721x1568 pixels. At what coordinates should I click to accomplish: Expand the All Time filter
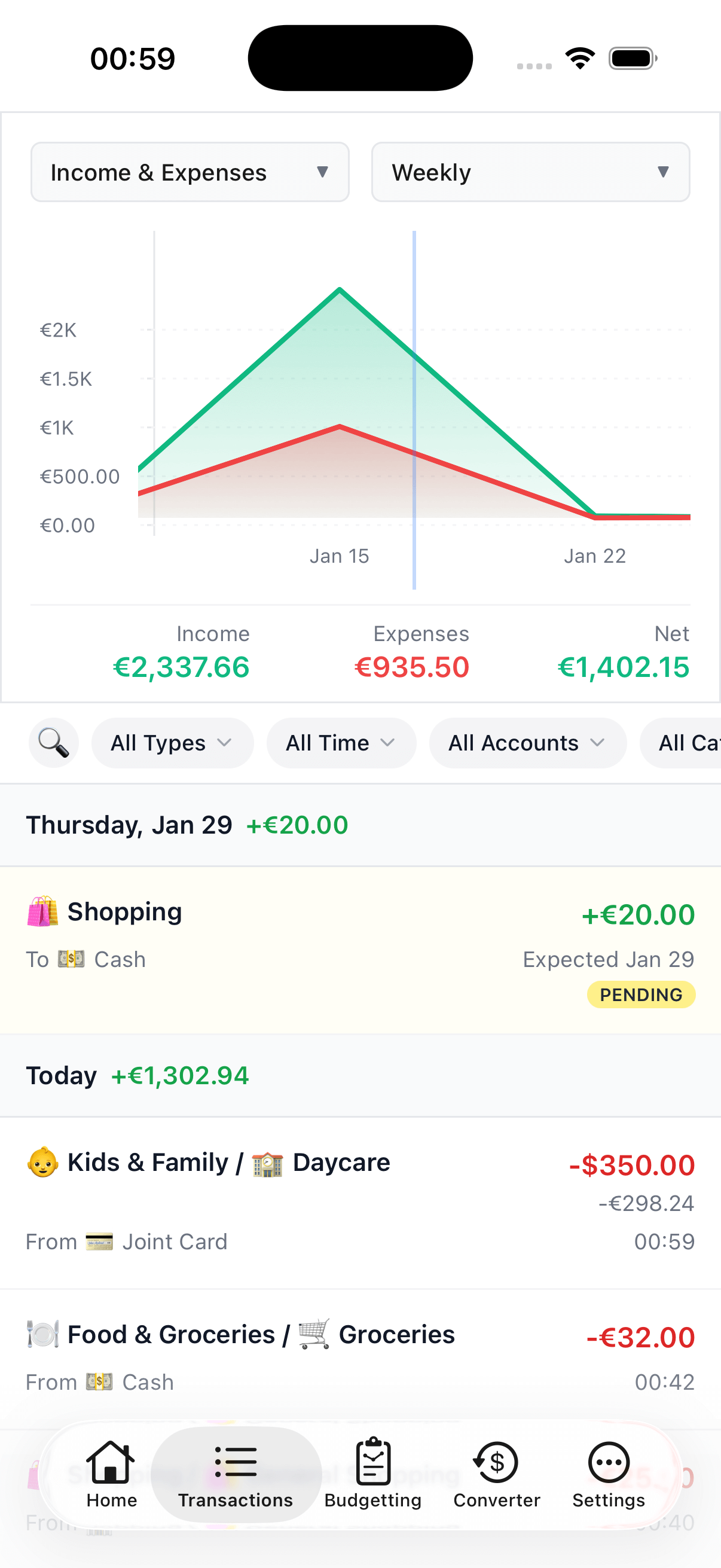[341, 743]
